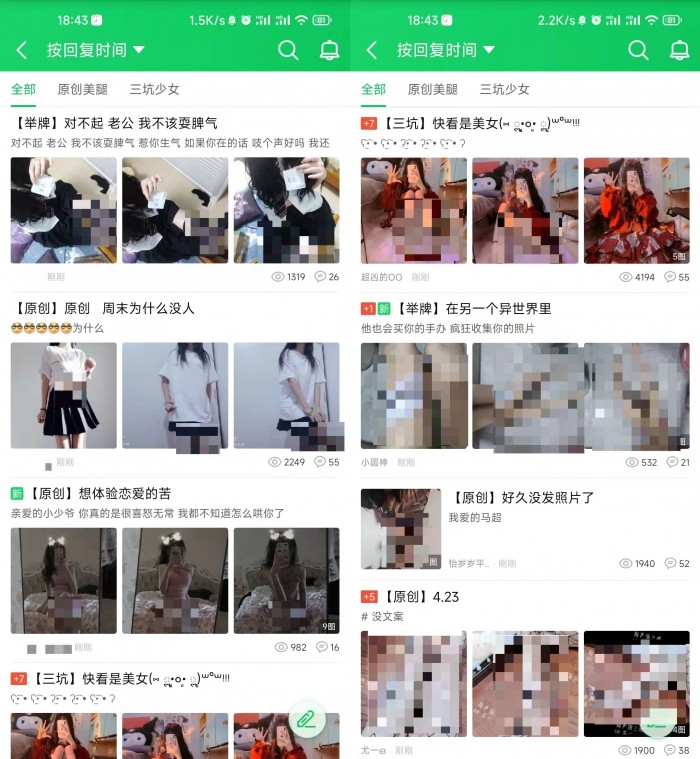View comments on 好久没发照片了 post
700x759 pixels.
(x=677, y=563)
